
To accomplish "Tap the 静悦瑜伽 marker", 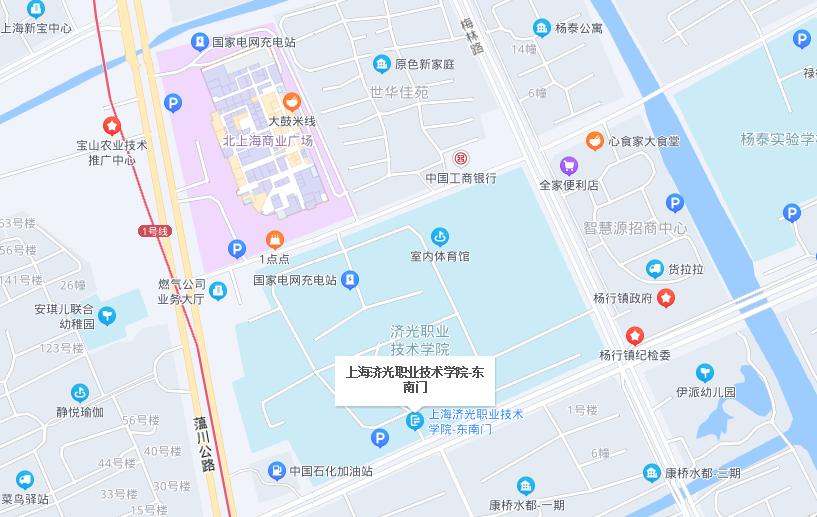I will click(80, 393).
